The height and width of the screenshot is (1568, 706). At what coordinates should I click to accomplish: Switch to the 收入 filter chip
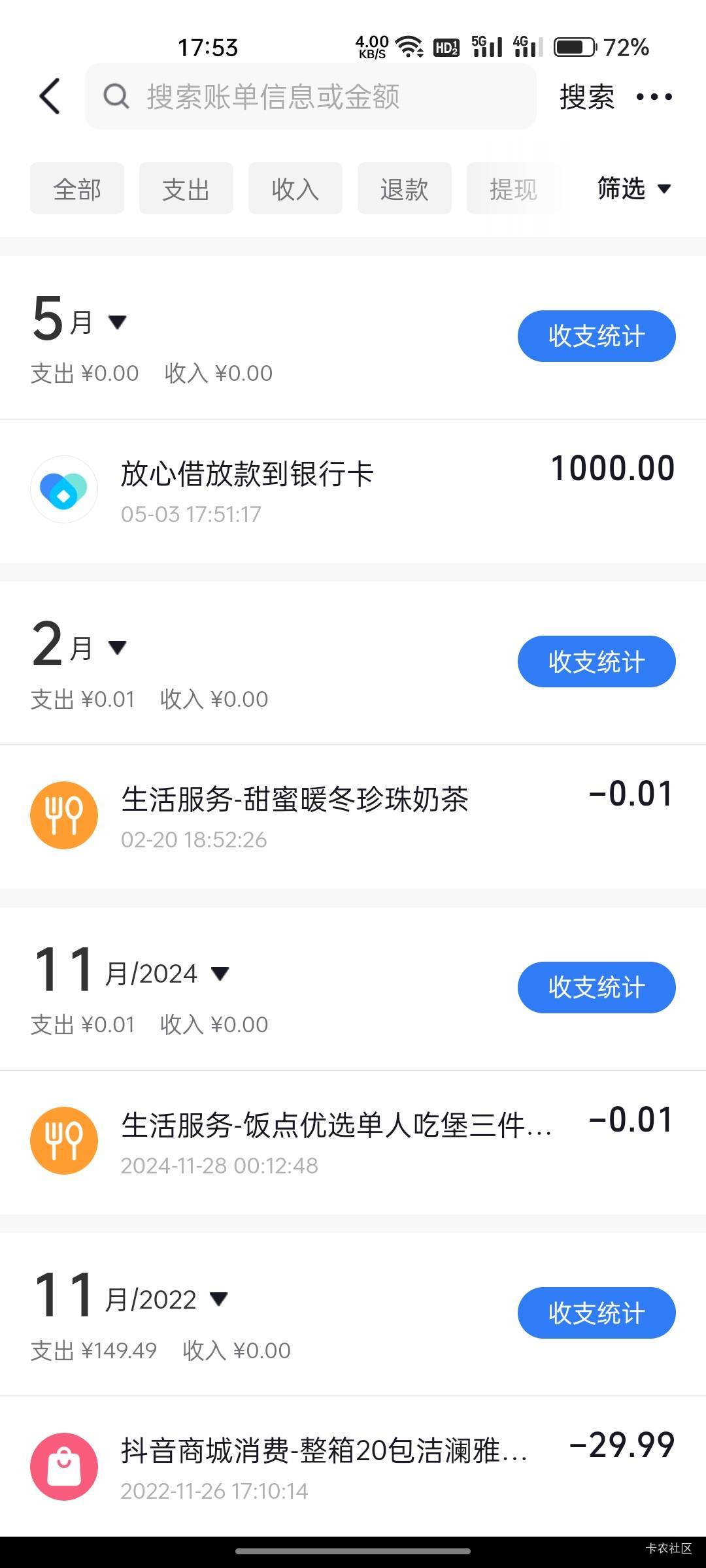click(295, 189)
